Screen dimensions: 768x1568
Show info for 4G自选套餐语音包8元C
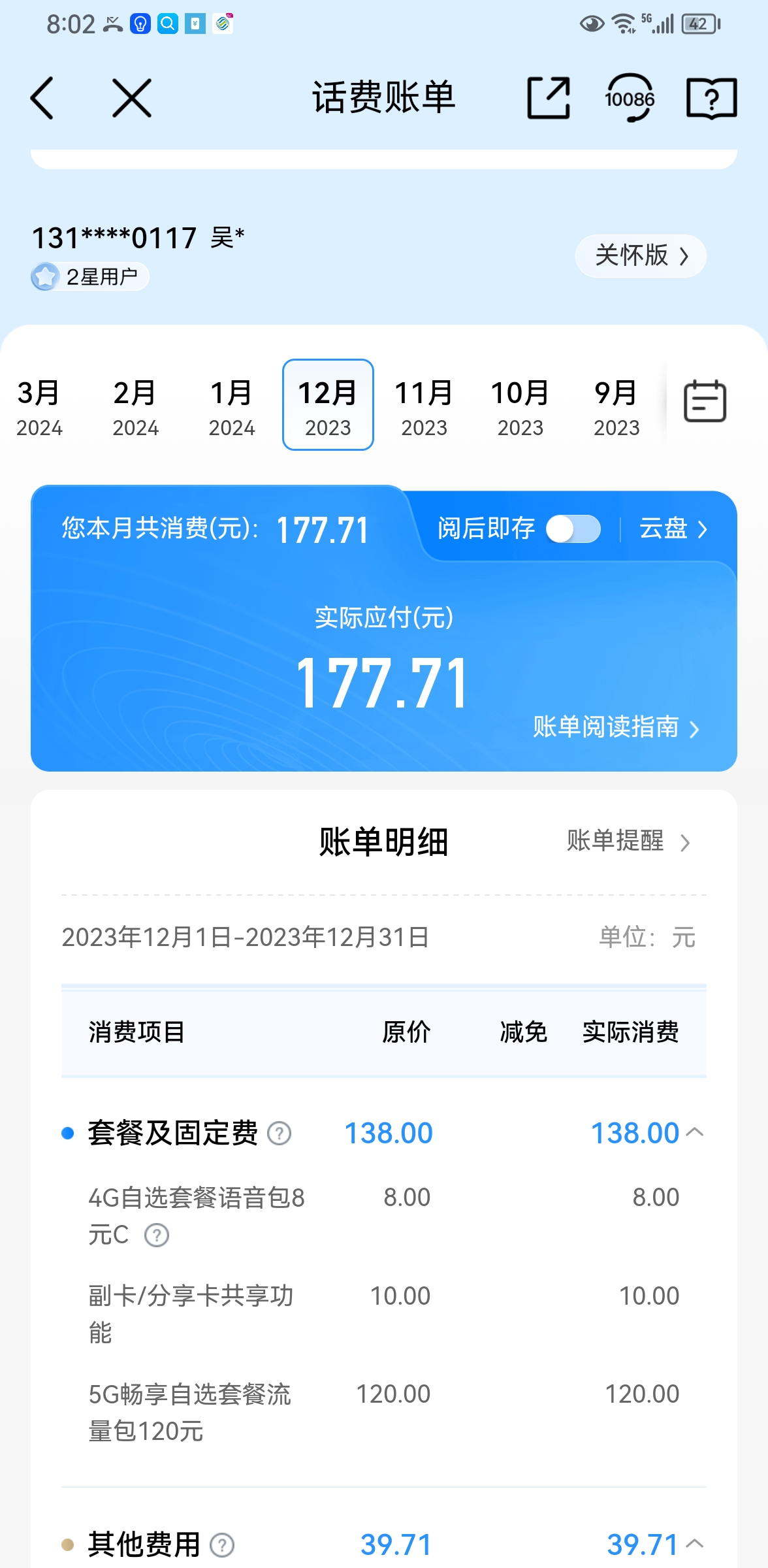157,1235
